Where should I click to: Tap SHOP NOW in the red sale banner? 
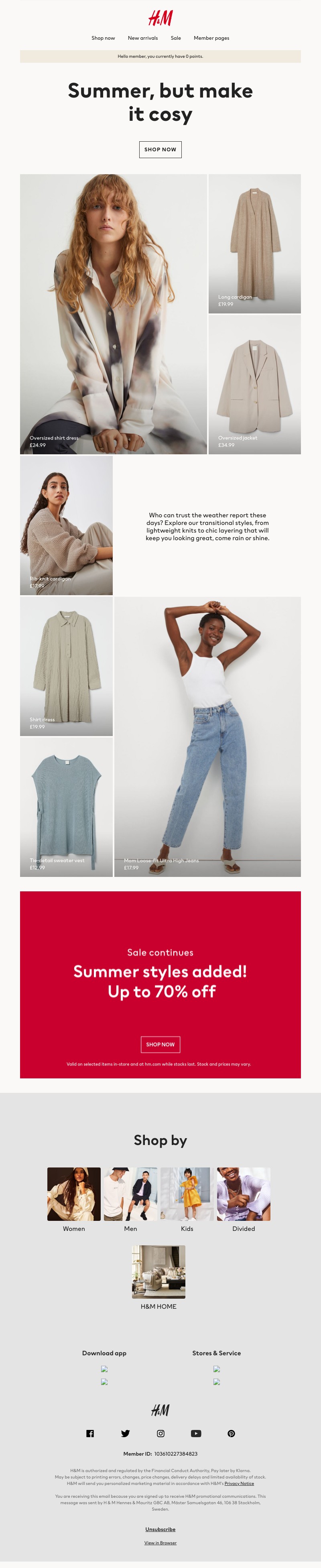(x=160, y=1044)
